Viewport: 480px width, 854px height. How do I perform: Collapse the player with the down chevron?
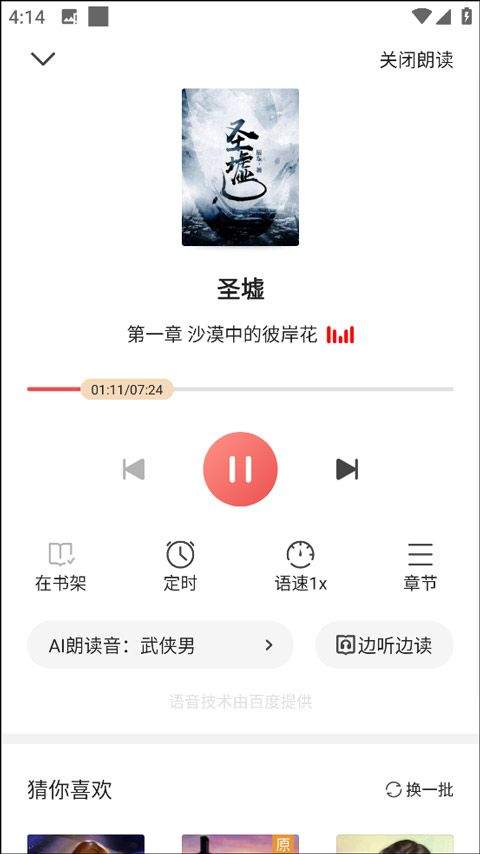[x=43, y=59]
